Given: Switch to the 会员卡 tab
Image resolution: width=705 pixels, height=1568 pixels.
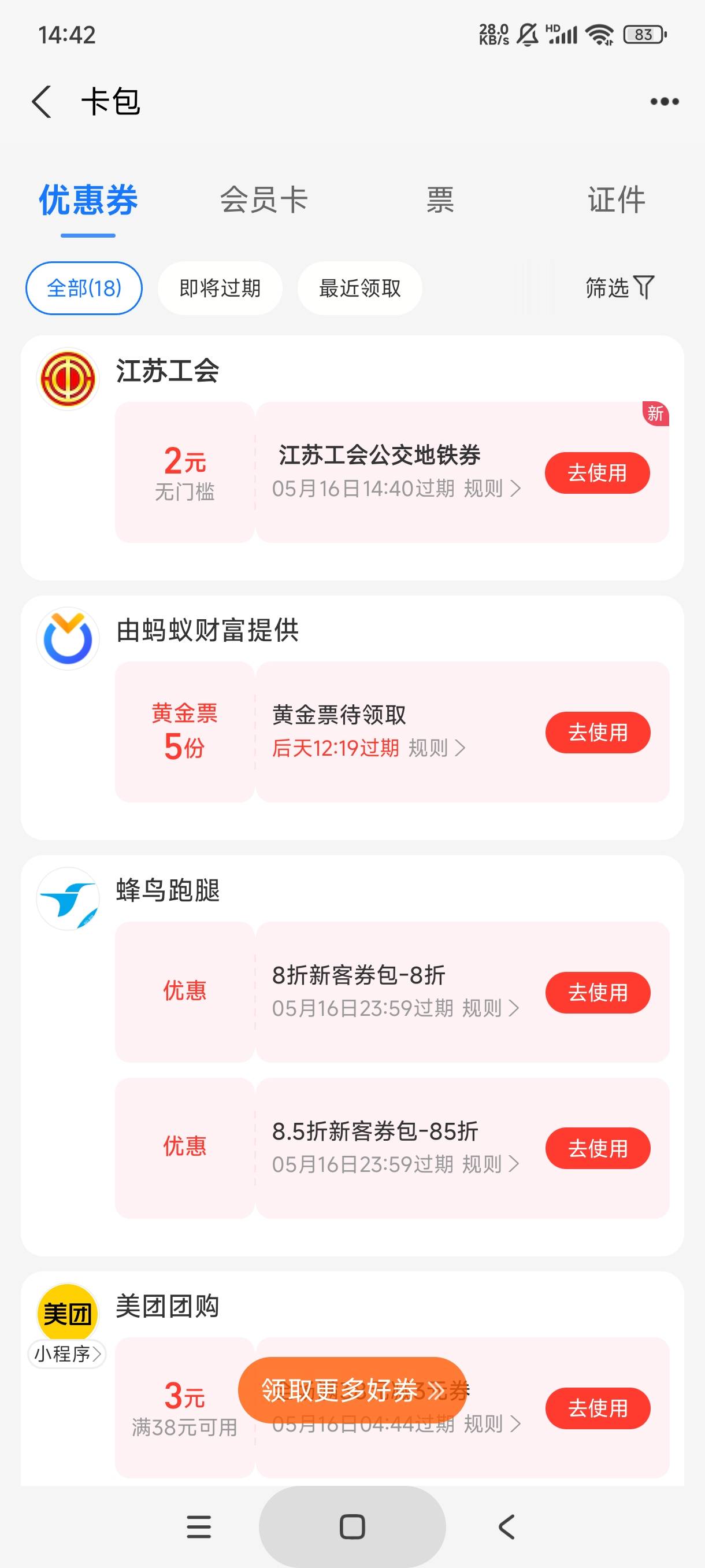Looking at the screenshot, I should (x=264, y=199).
